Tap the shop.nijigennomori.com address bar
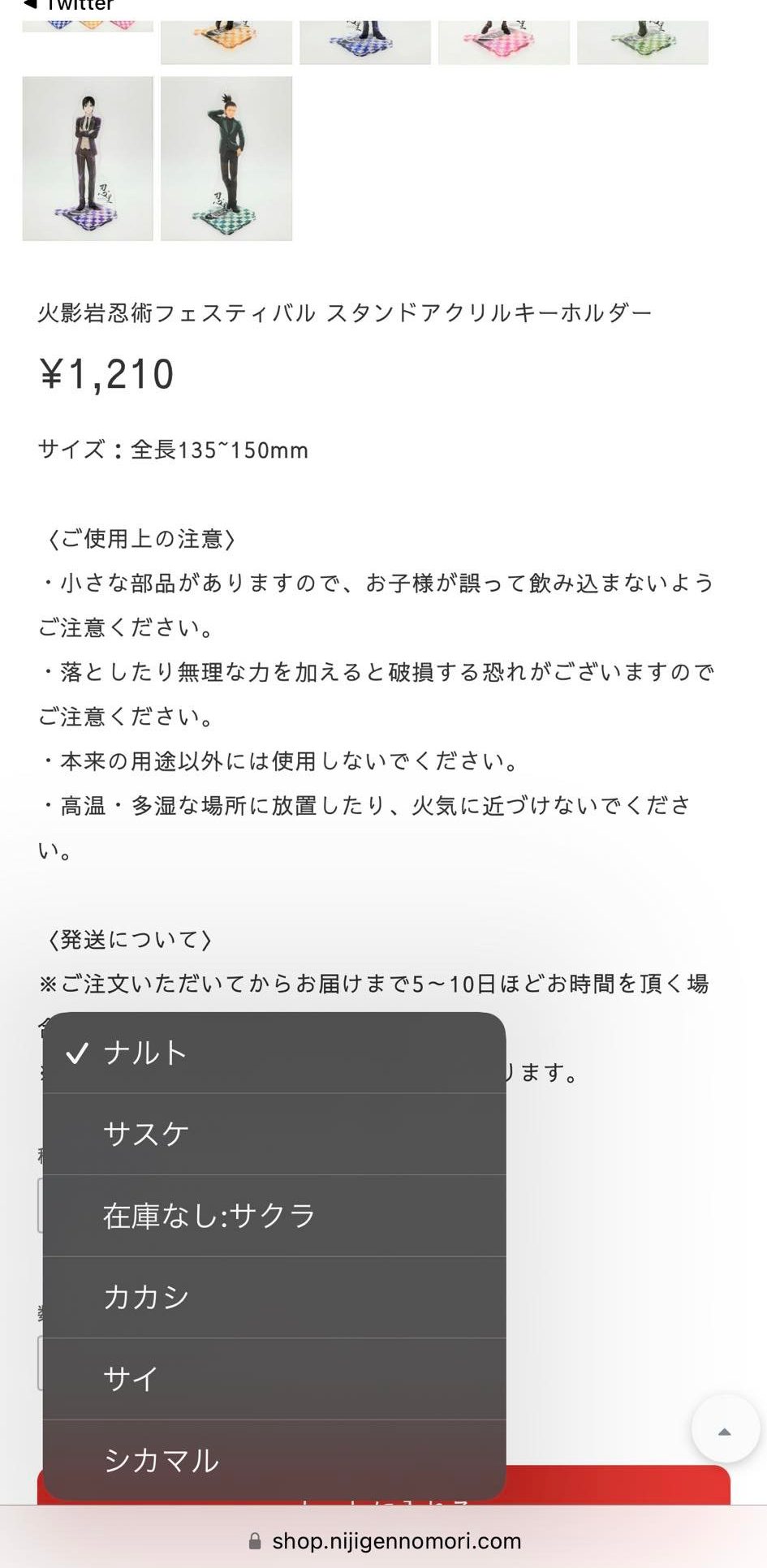This screenshot has width=767, height=1568. tap(384, 1540)
